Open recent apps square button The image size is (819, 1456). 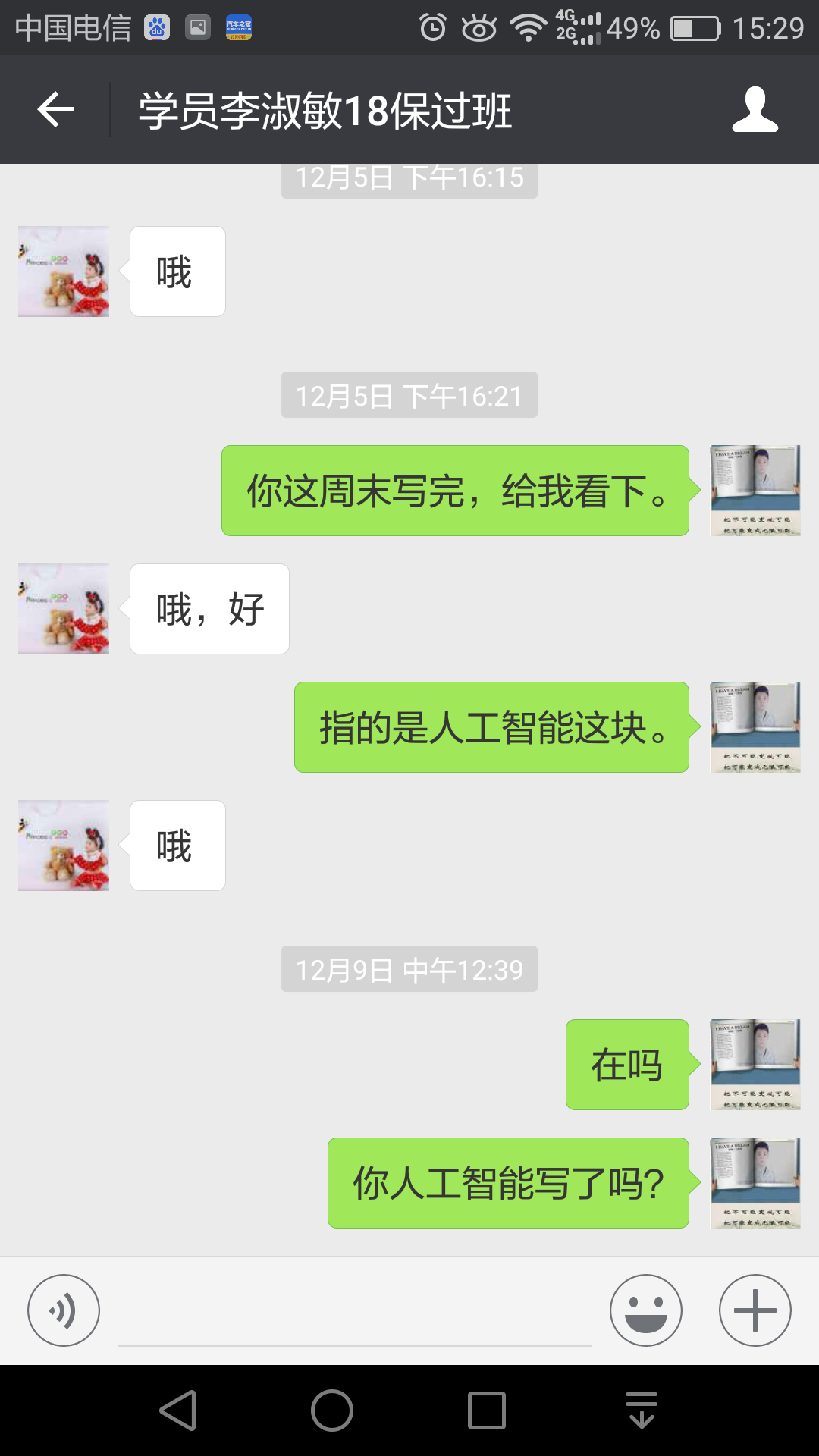point(487,1410)
